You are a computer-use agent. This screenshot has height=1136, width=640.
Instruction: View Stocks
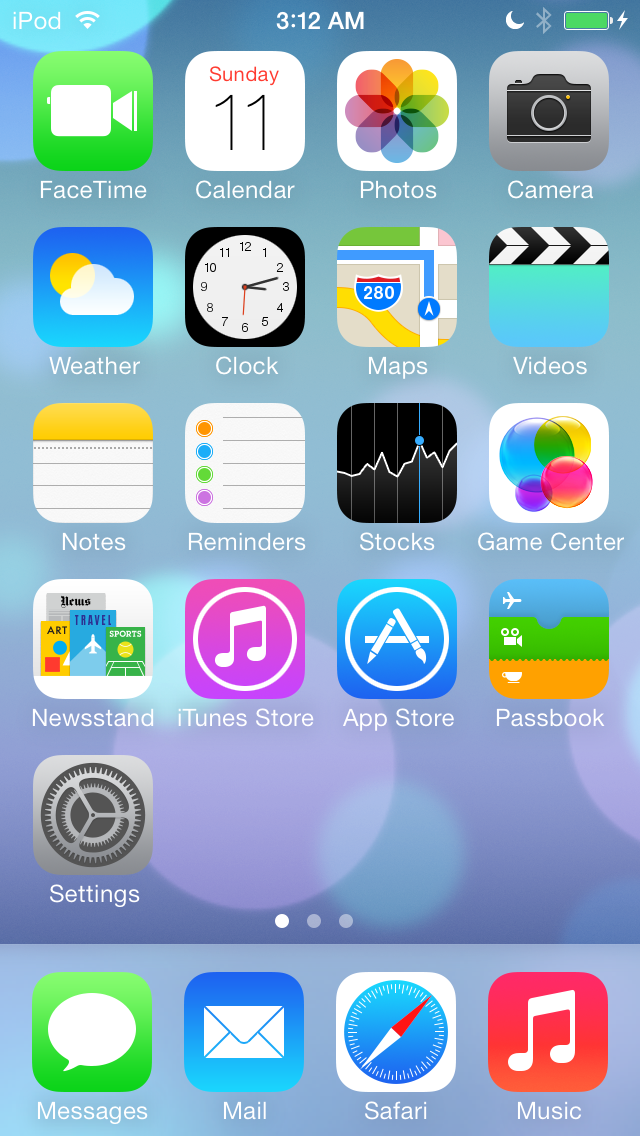[x=397, y=463]
